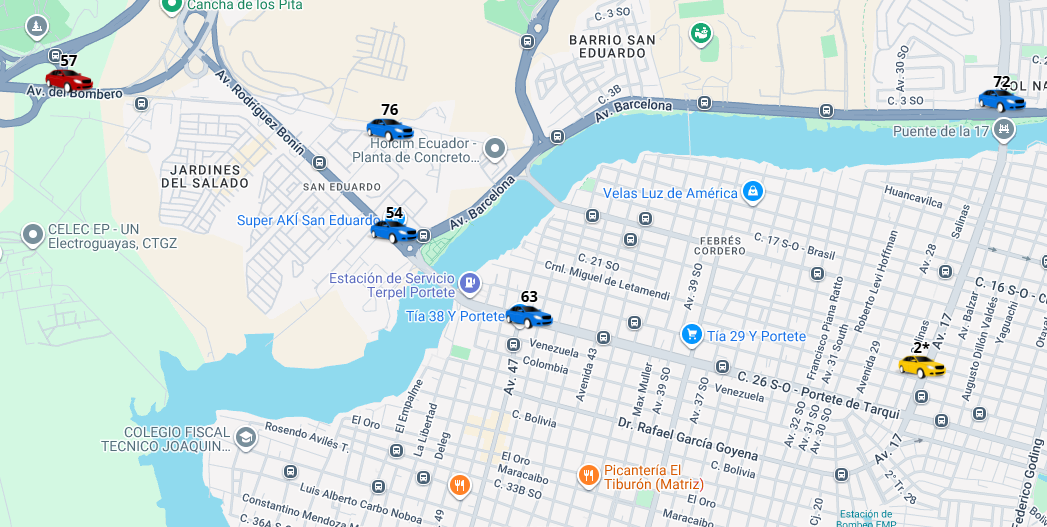Image resolution: width=1047 pixels, height=527 pixels.
Task: Open details for blue car 63
Action: point(529,316)
